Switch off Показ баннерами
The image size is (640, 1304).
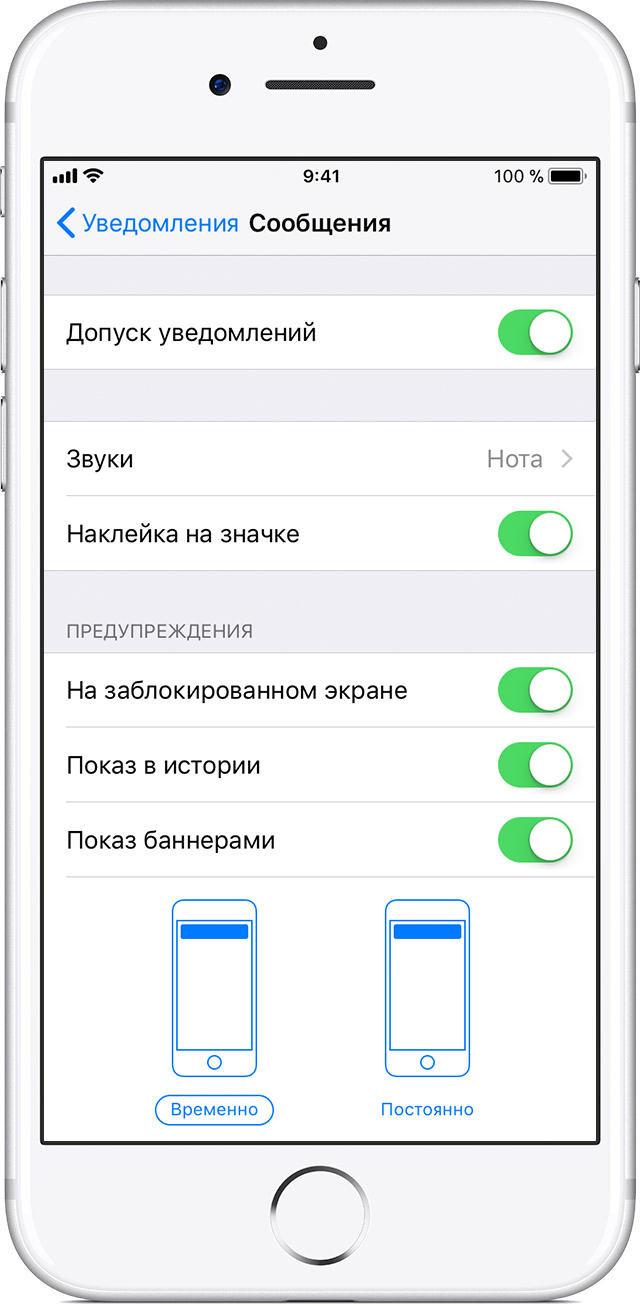pyautogui.click(x=535, y=840)
